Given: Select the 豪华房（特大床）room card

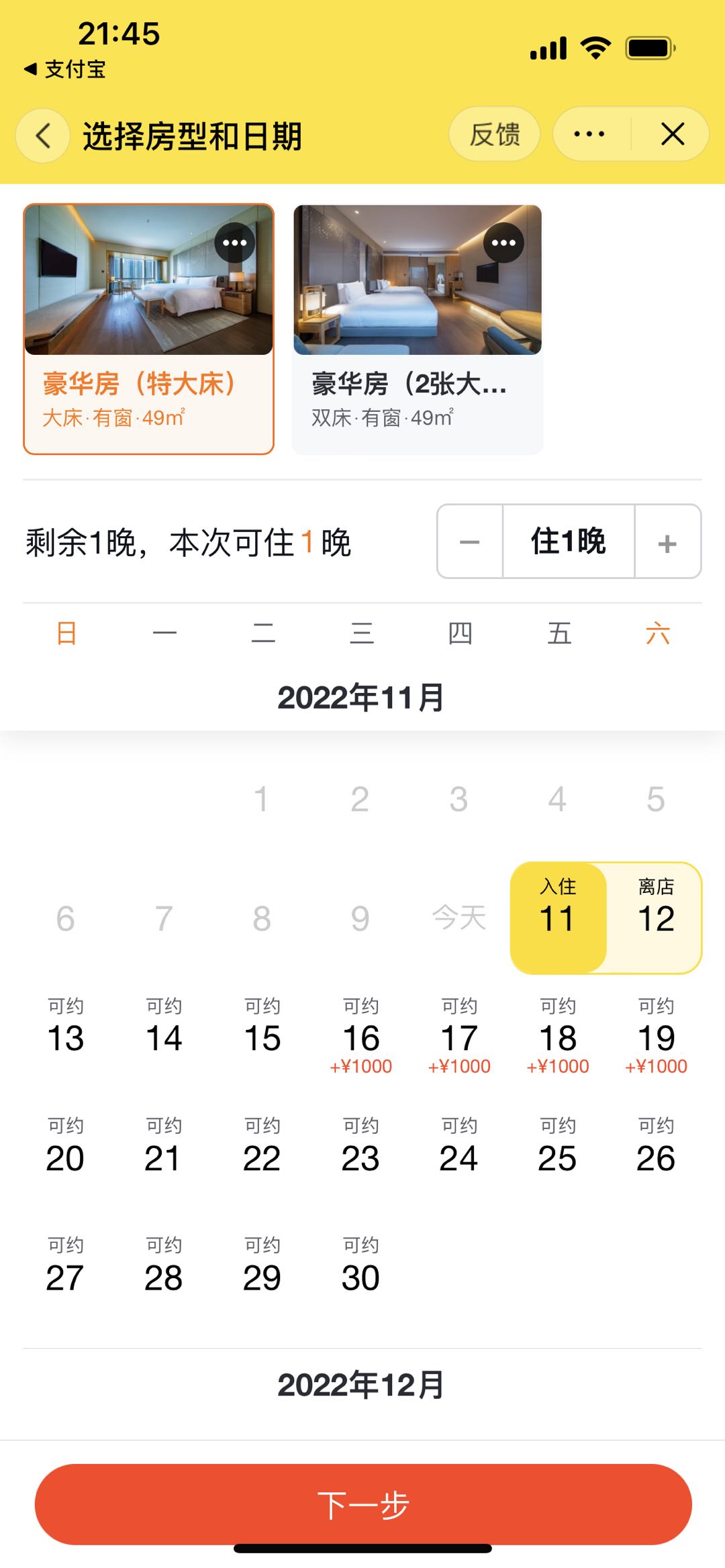Looking at the screenshot, I should click(148, 329).
